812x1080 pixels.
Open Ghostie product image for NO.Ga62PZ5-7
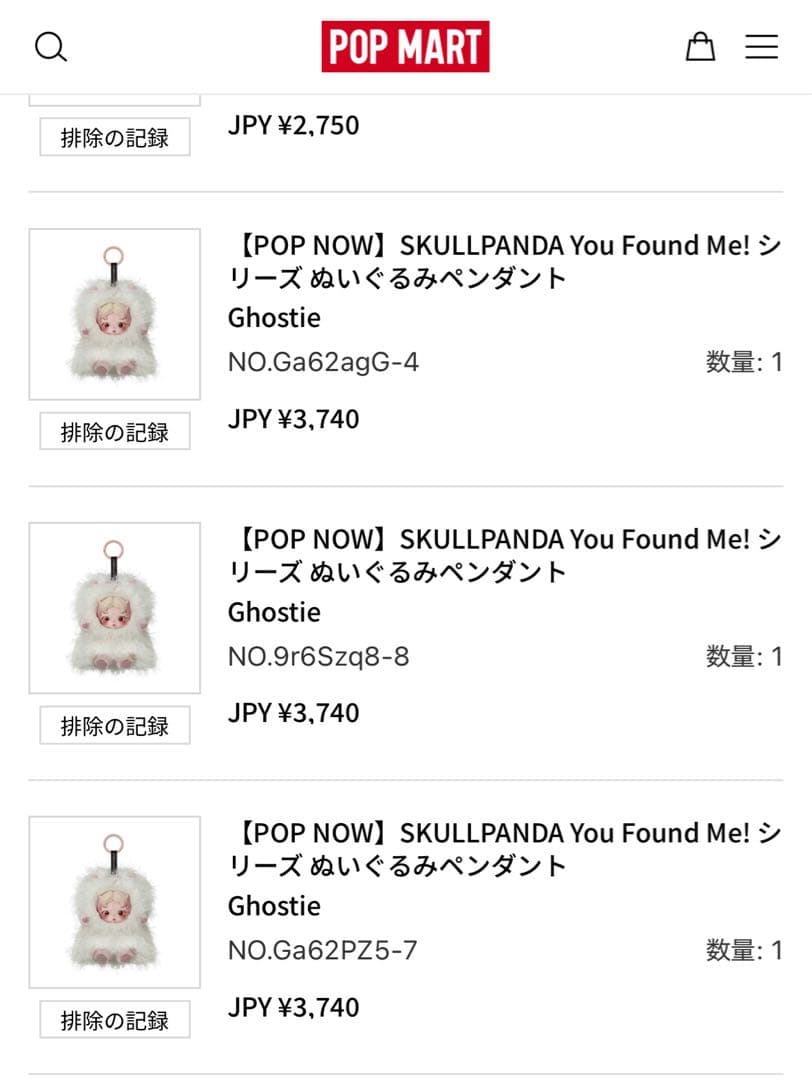115,902
